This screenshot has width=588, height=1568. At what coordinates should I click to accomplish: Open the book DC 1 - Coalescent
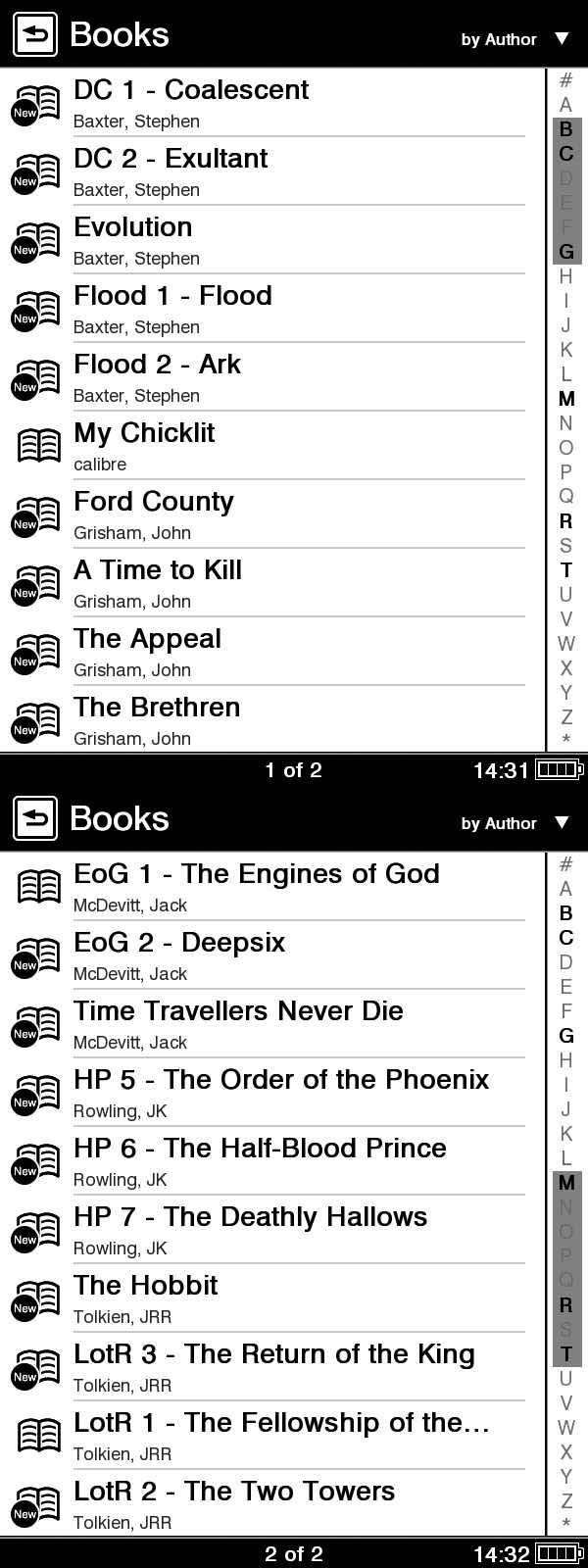(x=191, y=90)
